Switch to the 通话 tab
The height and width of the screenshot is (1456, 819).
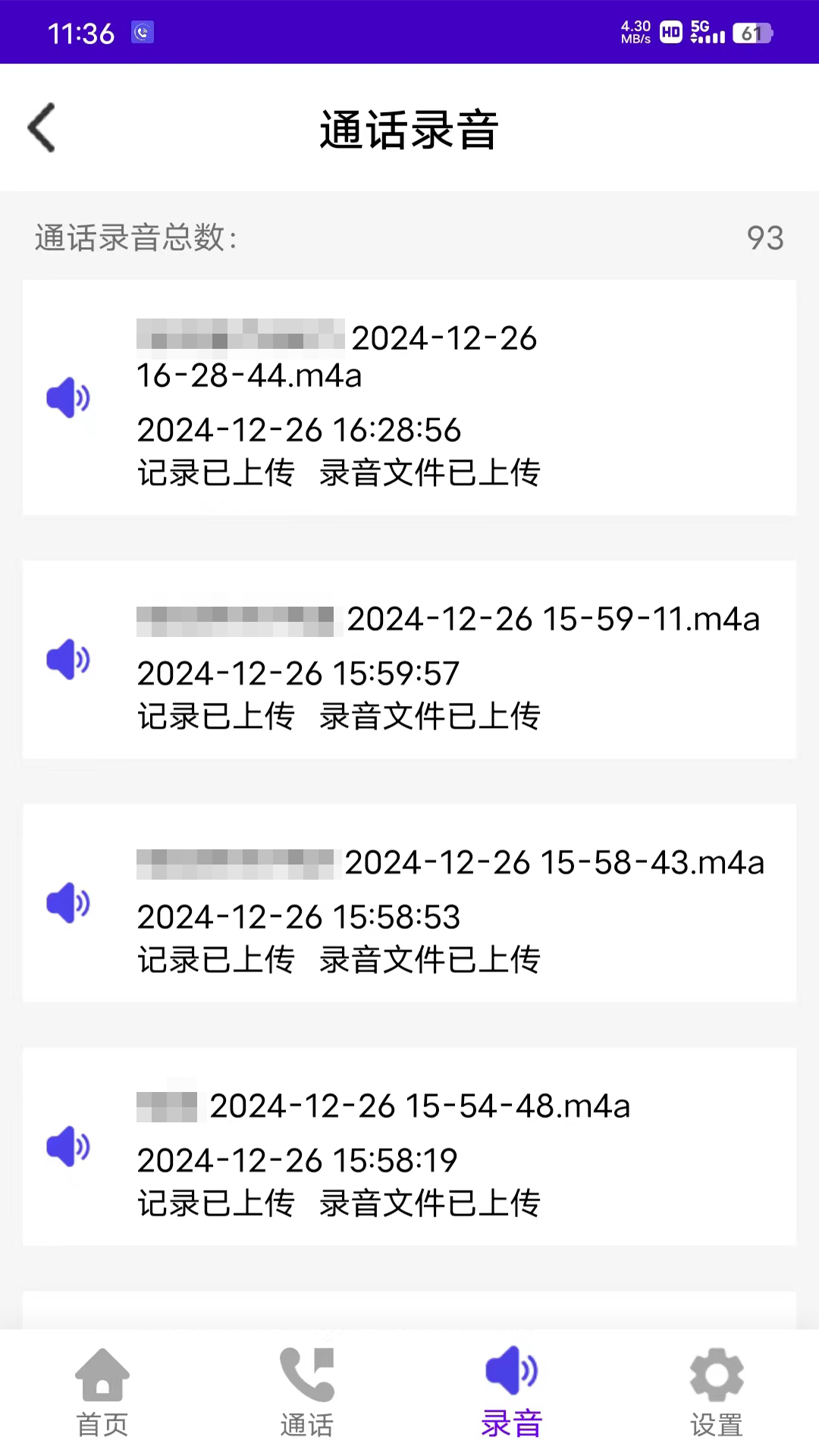pyautogui.click(x=307, y=1392)
